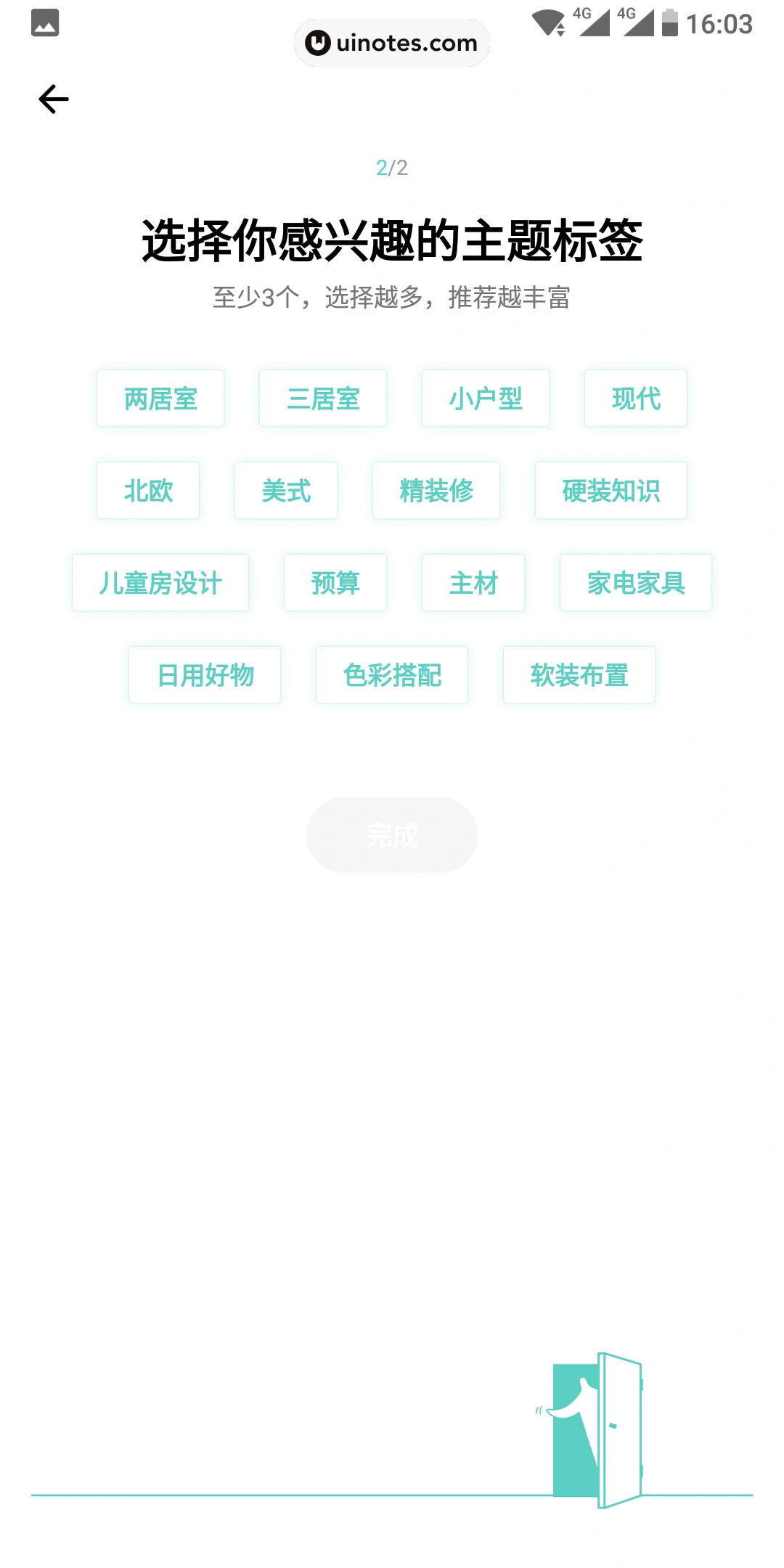Toggle the 两居室 interest tag
Viewport: 784px width, 1568px height.
click(x=160, y=398)
